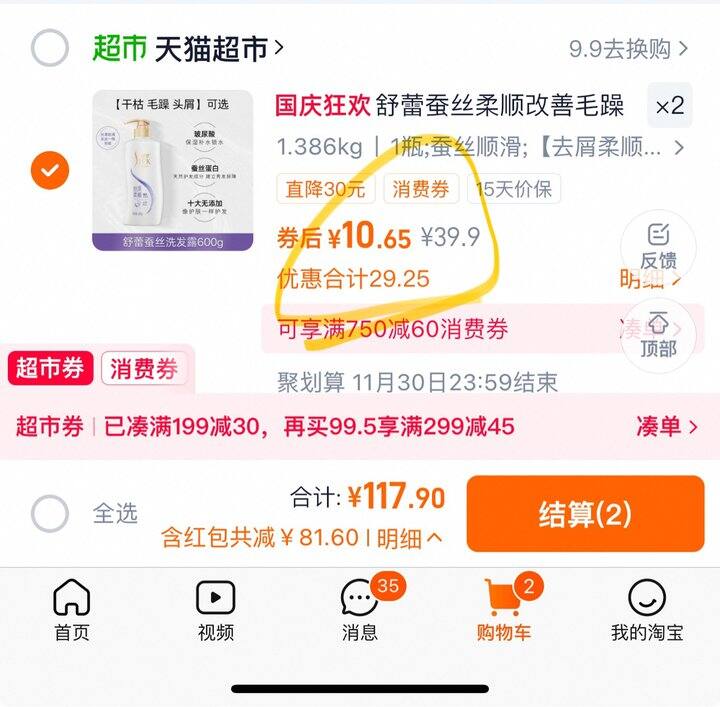Toggle the 全选 select-all checkbox

[50, 513]
